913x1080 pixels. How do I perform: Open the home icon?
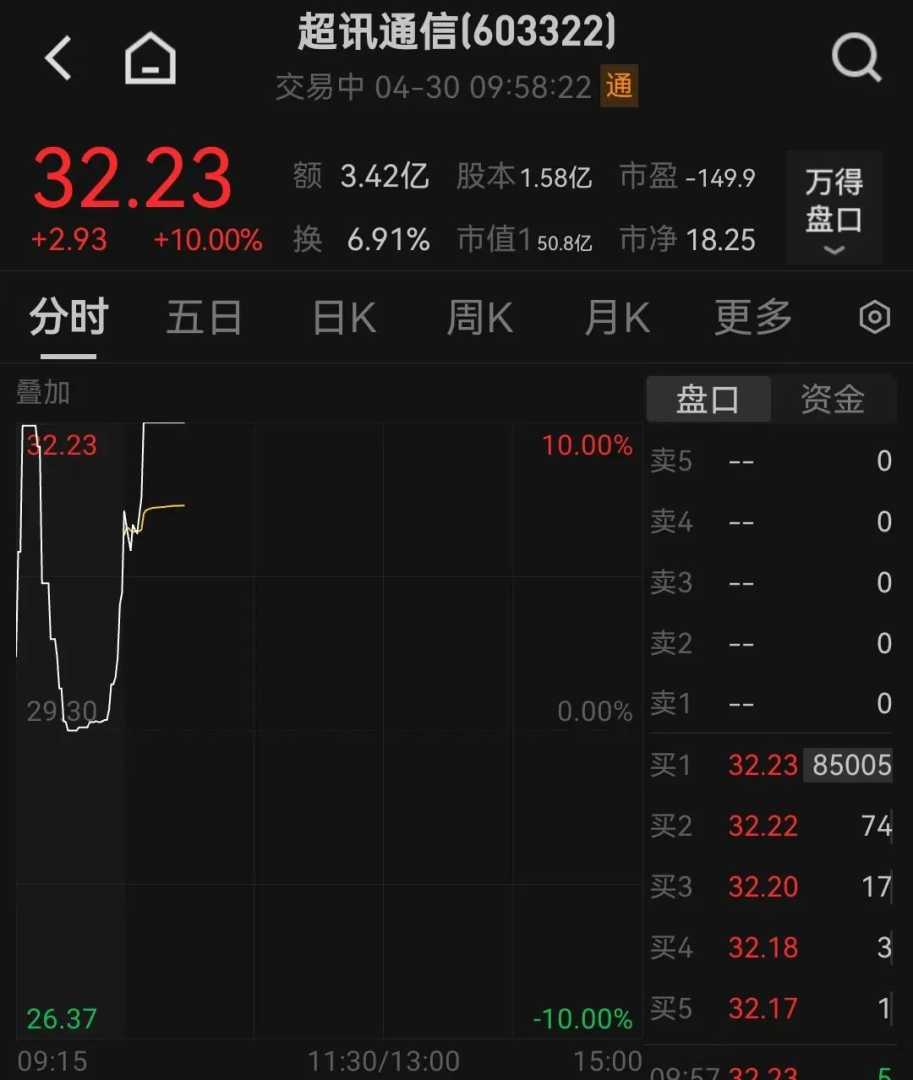coord(151,59)
